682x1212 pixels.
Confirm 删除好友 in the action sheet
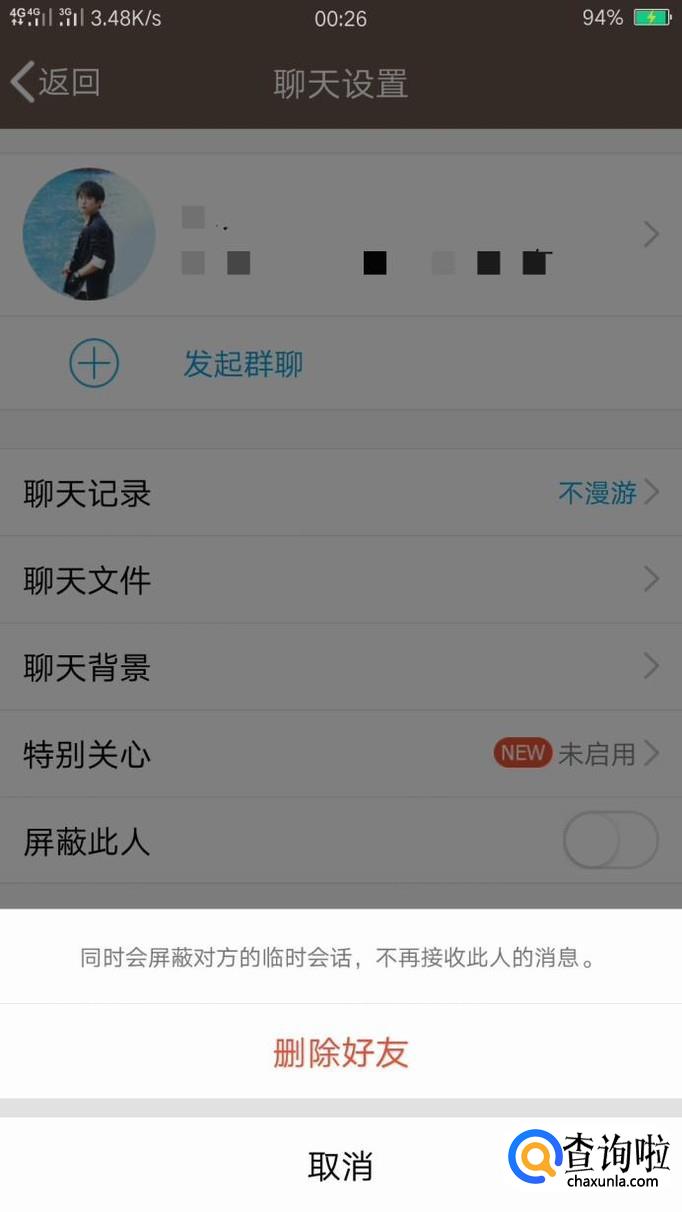click(x=340, y=1053)
